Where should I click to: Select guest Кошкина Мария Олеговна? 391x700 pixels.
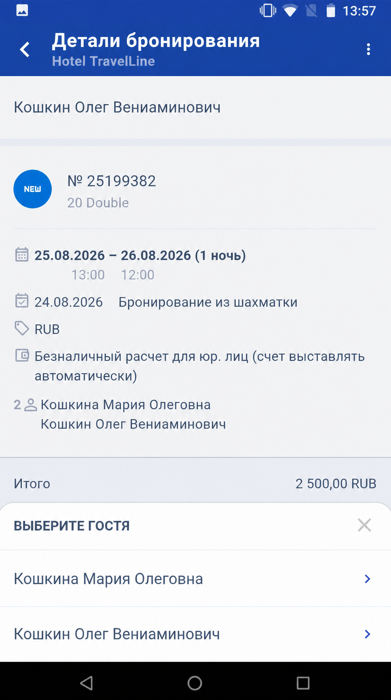[196, 579]
